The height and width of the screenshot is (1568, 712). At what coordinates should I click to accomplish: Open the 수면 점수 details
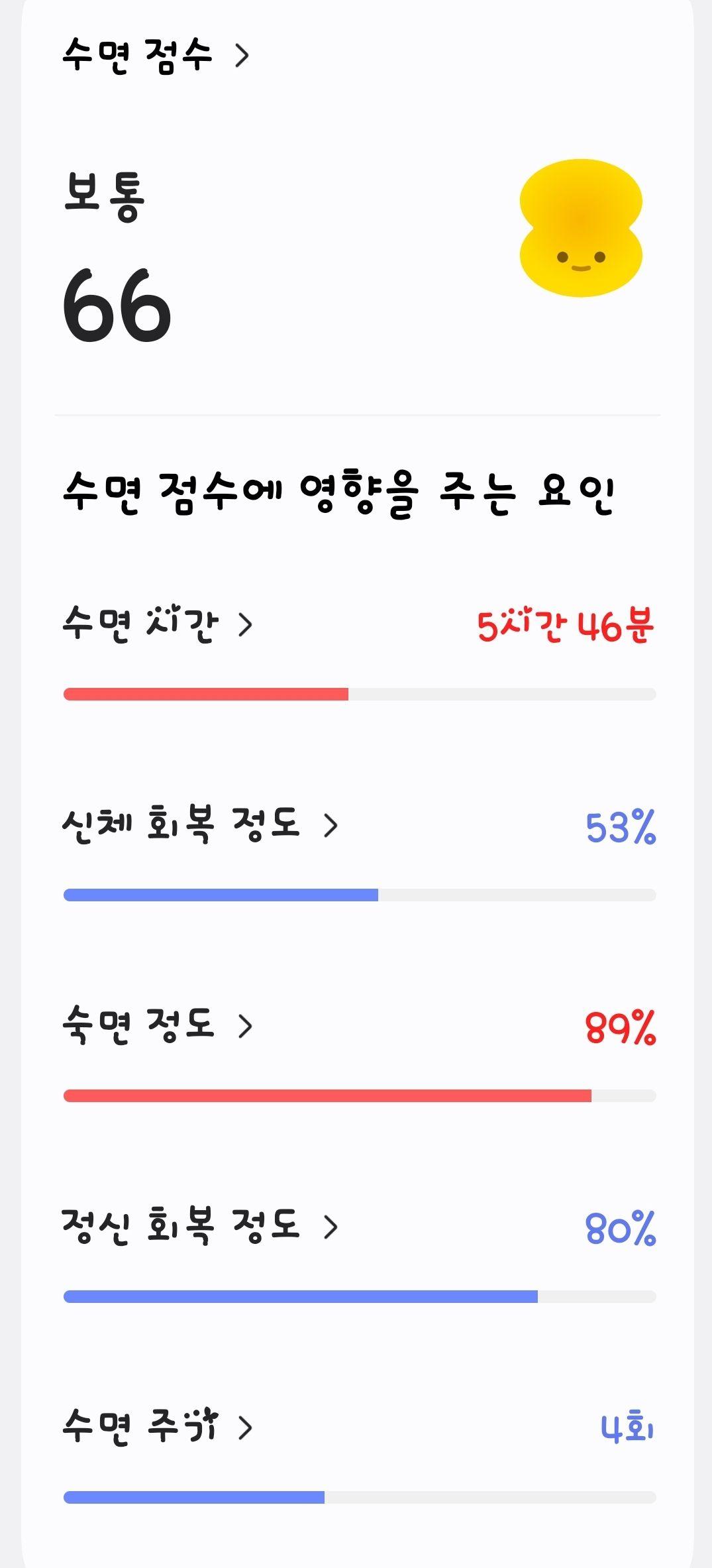coord(156,55)
